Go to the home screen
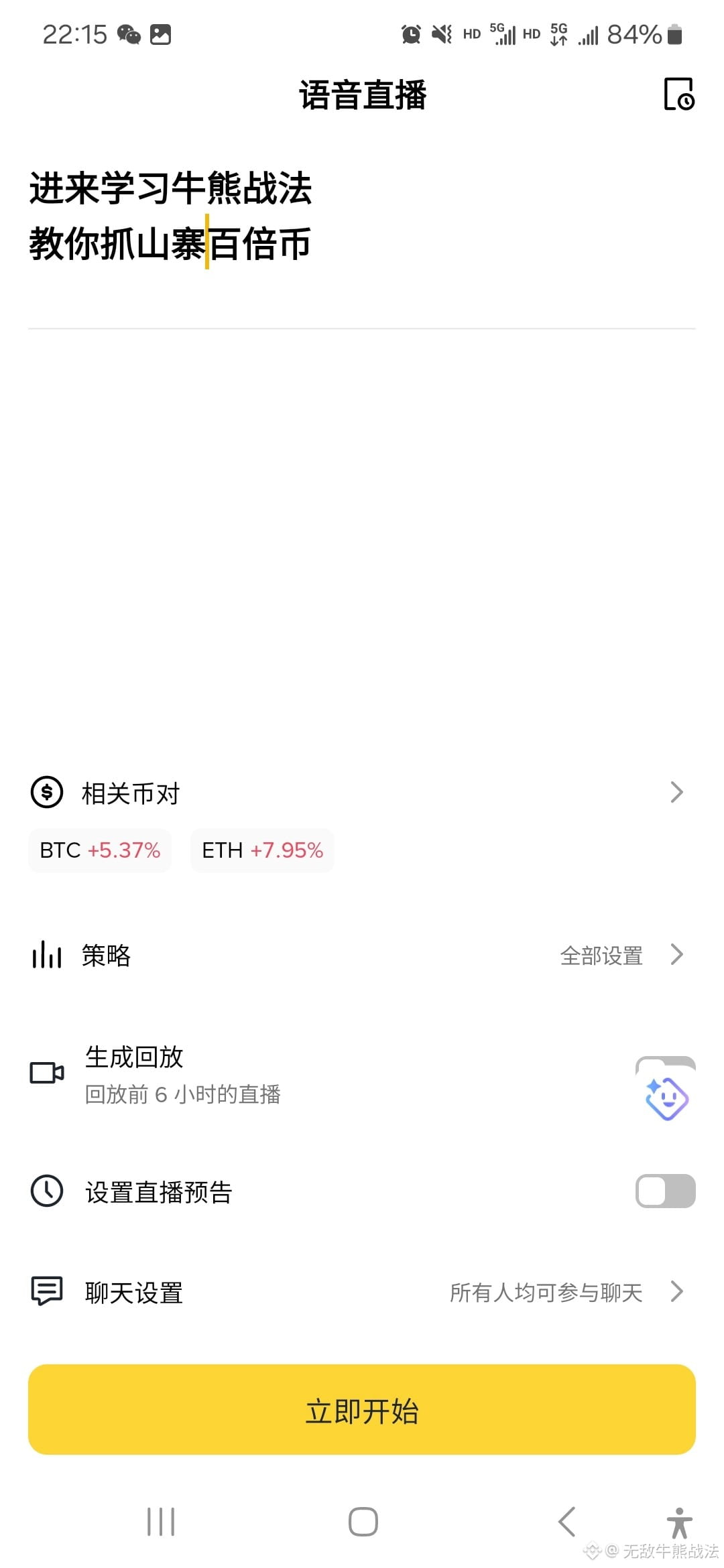The height and width of the screenshot is (1568, 724). [x=363, y=1521]
